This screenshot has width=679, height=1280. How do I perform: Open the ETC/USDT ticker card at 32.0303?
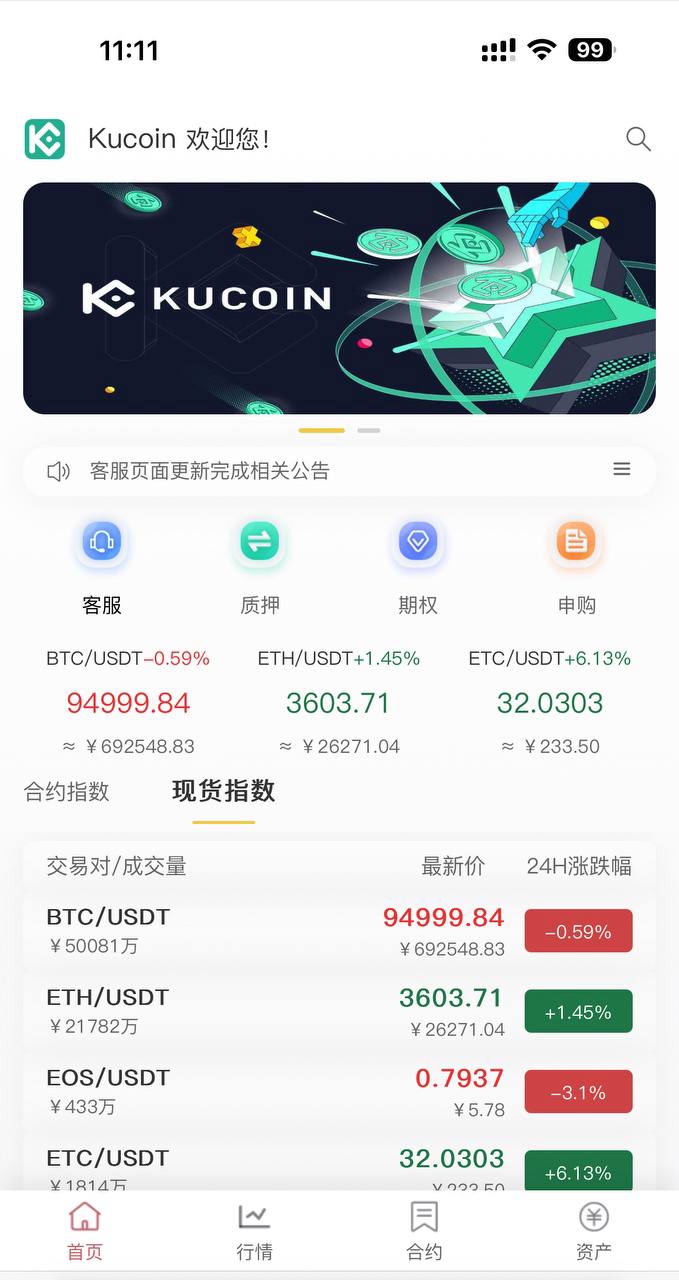(549, 702)
